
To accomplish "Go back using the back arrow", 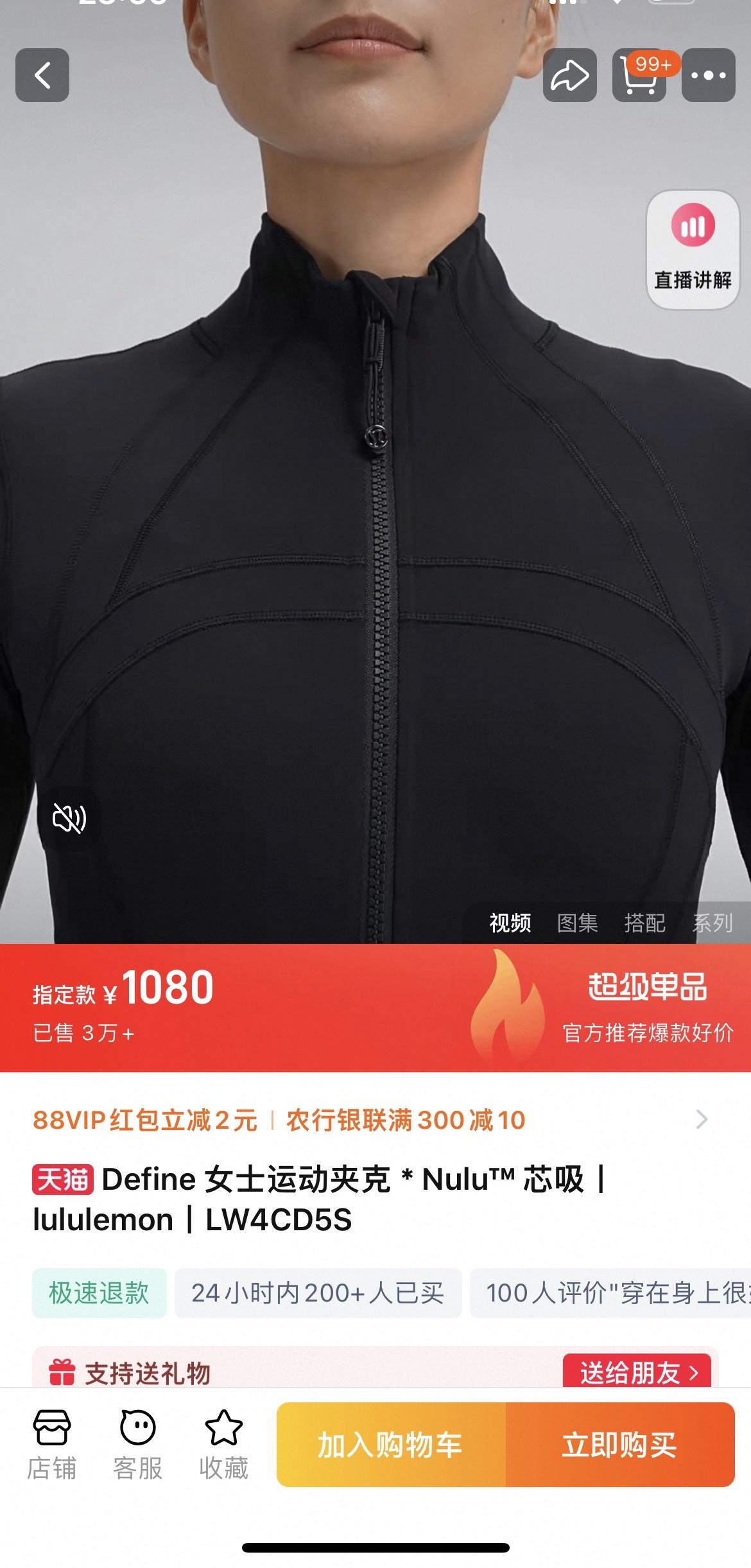I will pyautogui.click(x=42, y=75).
